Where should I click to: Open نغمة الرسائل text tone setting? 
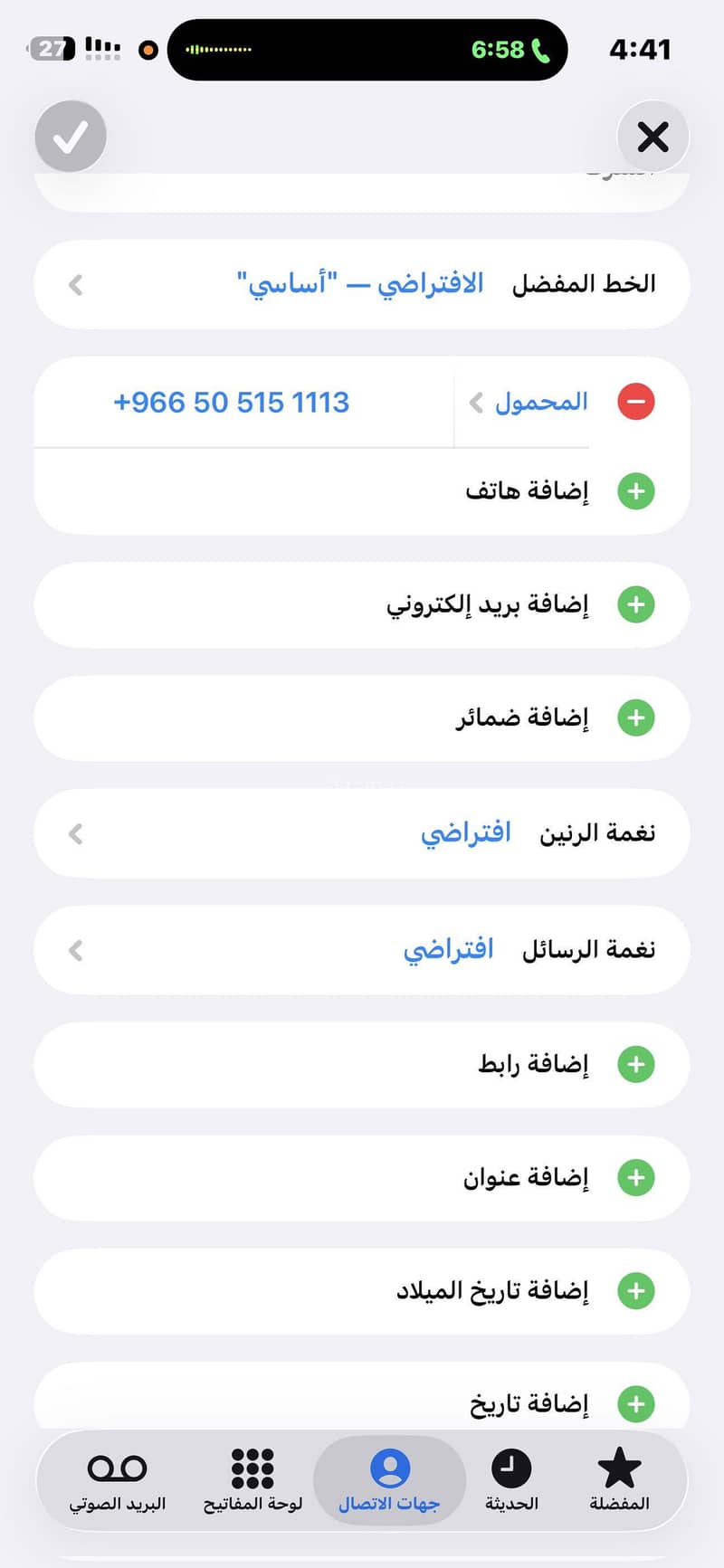362,950
